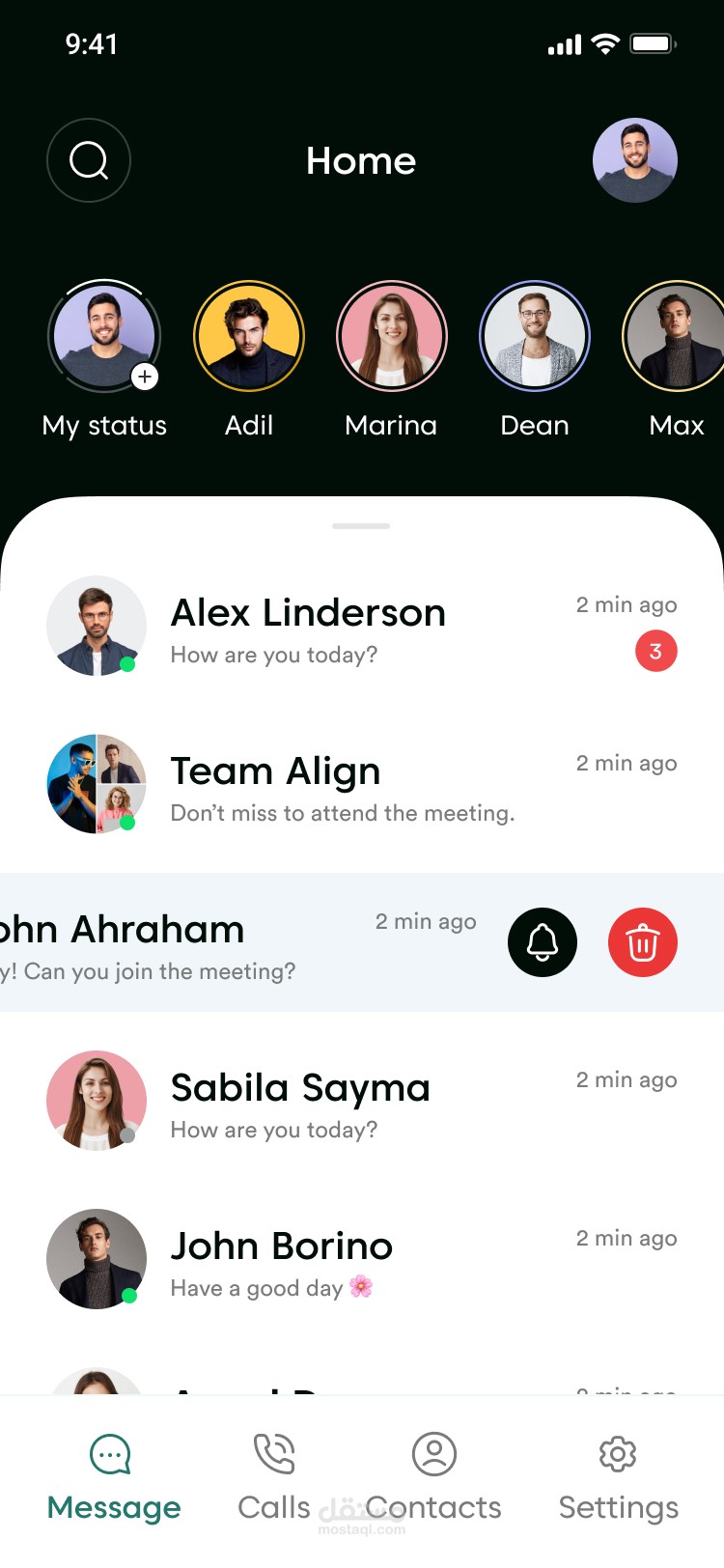This screenshot has width=724, height=1568.
Task: View Marina's status
Action: pos(392,336)
